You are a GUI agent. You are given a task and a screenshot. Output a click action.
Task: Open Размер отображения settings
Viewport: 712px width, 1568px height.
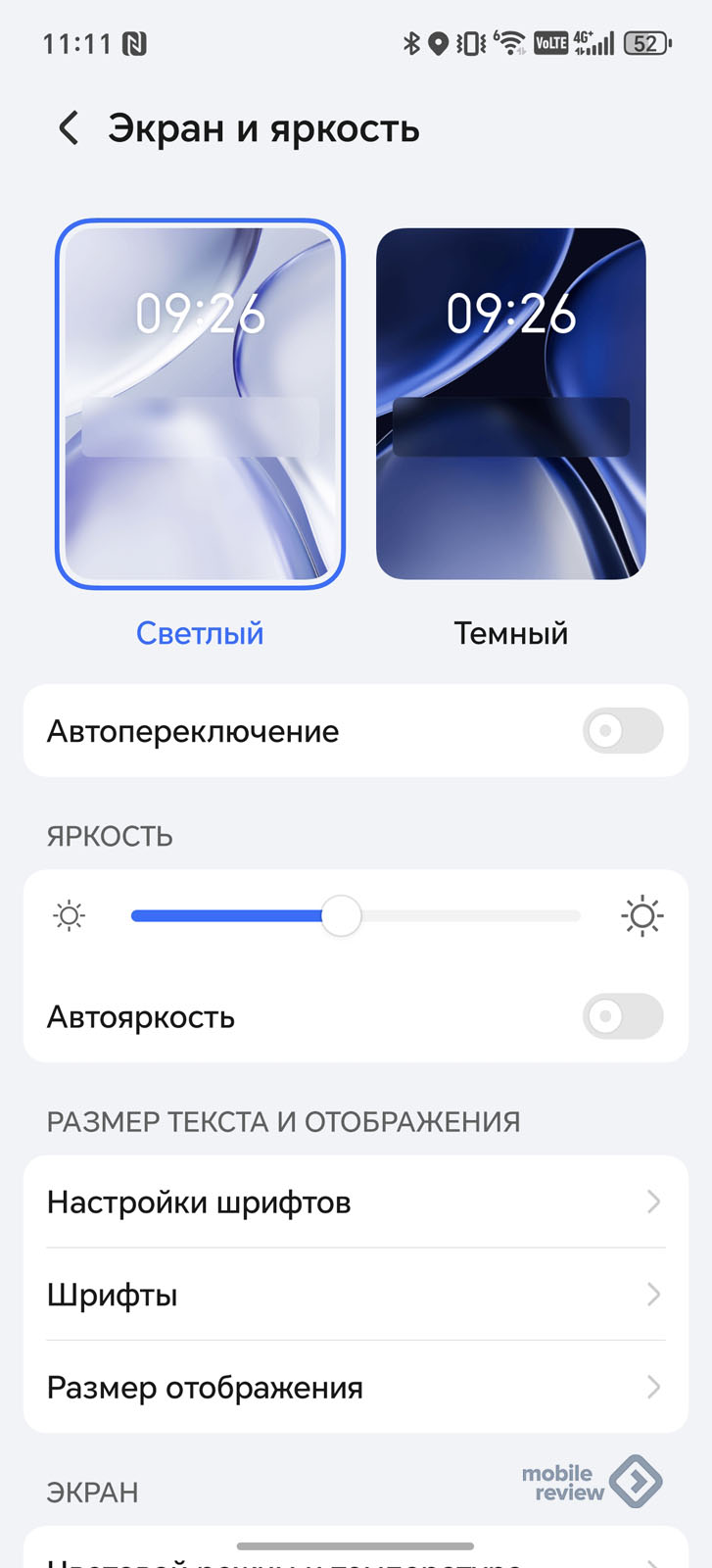[355, 1388]
